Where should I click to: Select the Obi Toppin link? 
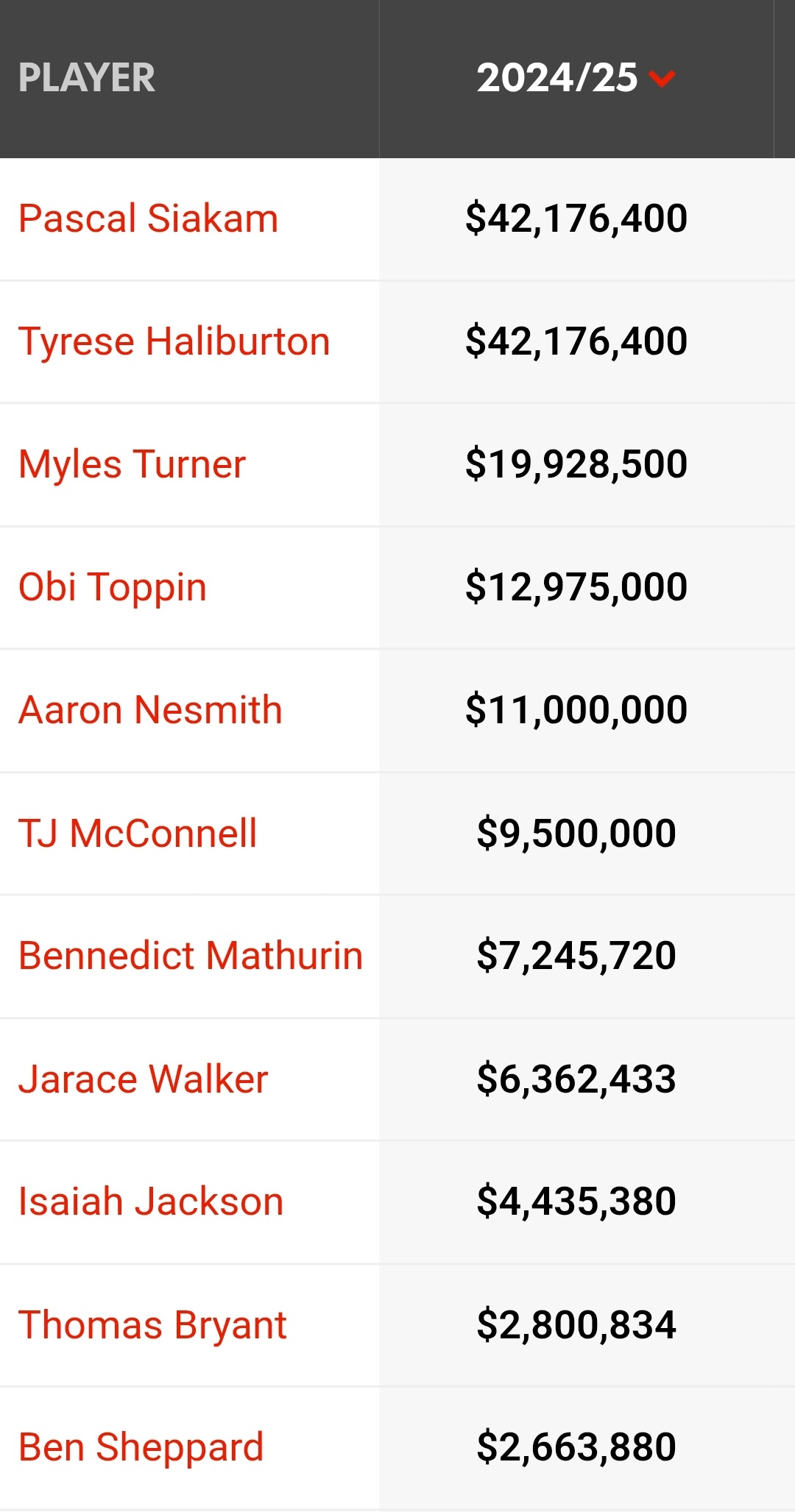[x=113, y=588]
